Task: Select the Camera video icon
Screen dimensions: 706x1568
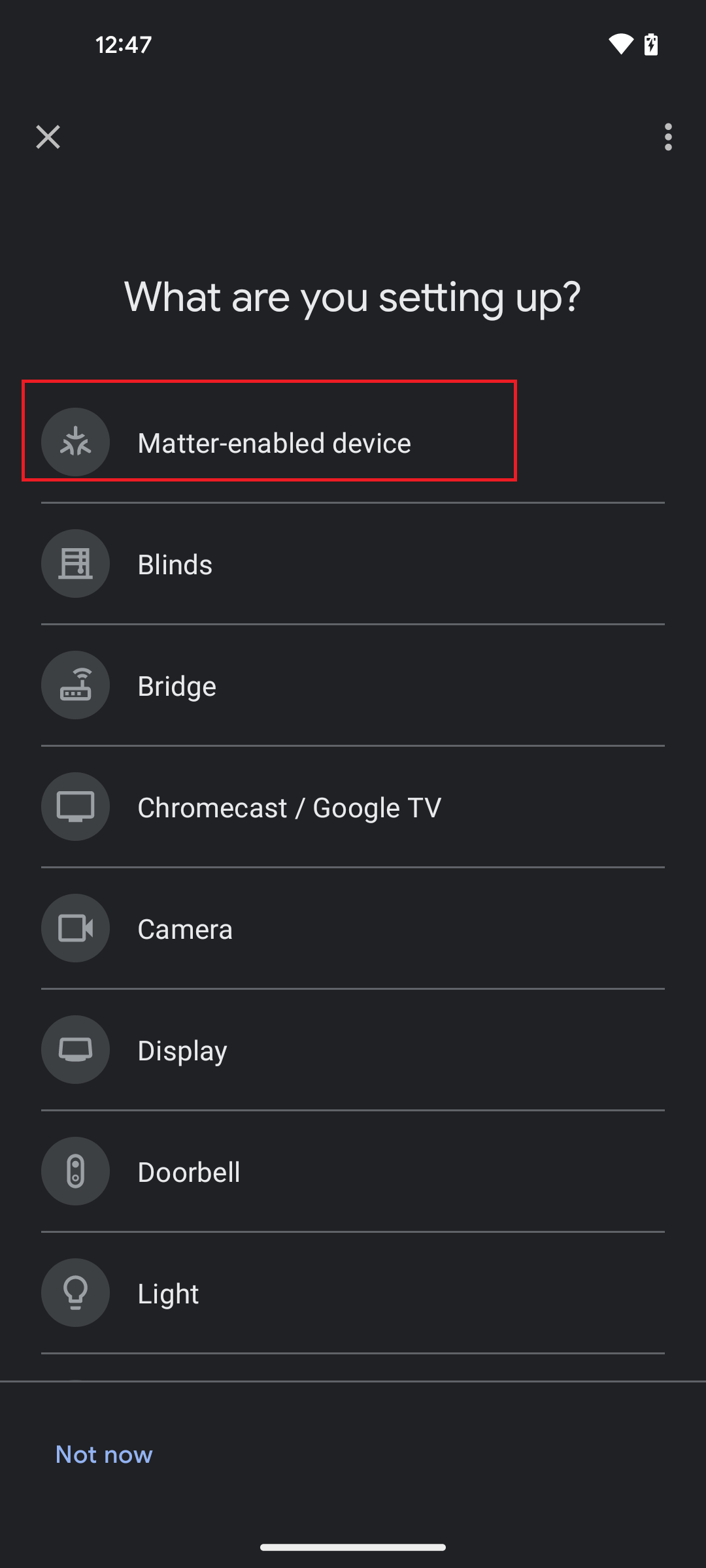Action: tap(75, 928)
